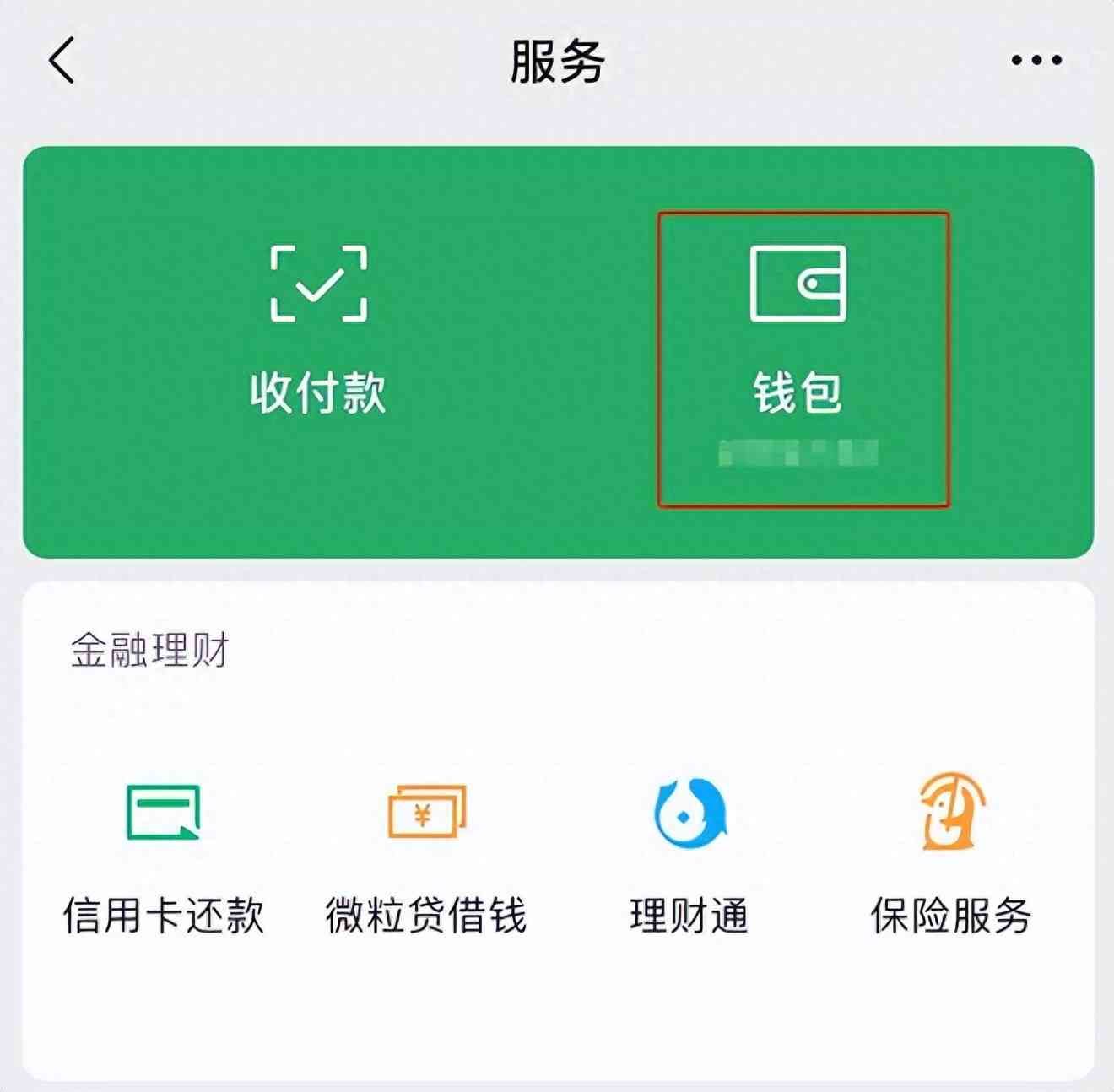Select 信用卡还款 credit card repayment
The height and width of the screenshot is (1092, 1114).
click(x=164, y=855)
